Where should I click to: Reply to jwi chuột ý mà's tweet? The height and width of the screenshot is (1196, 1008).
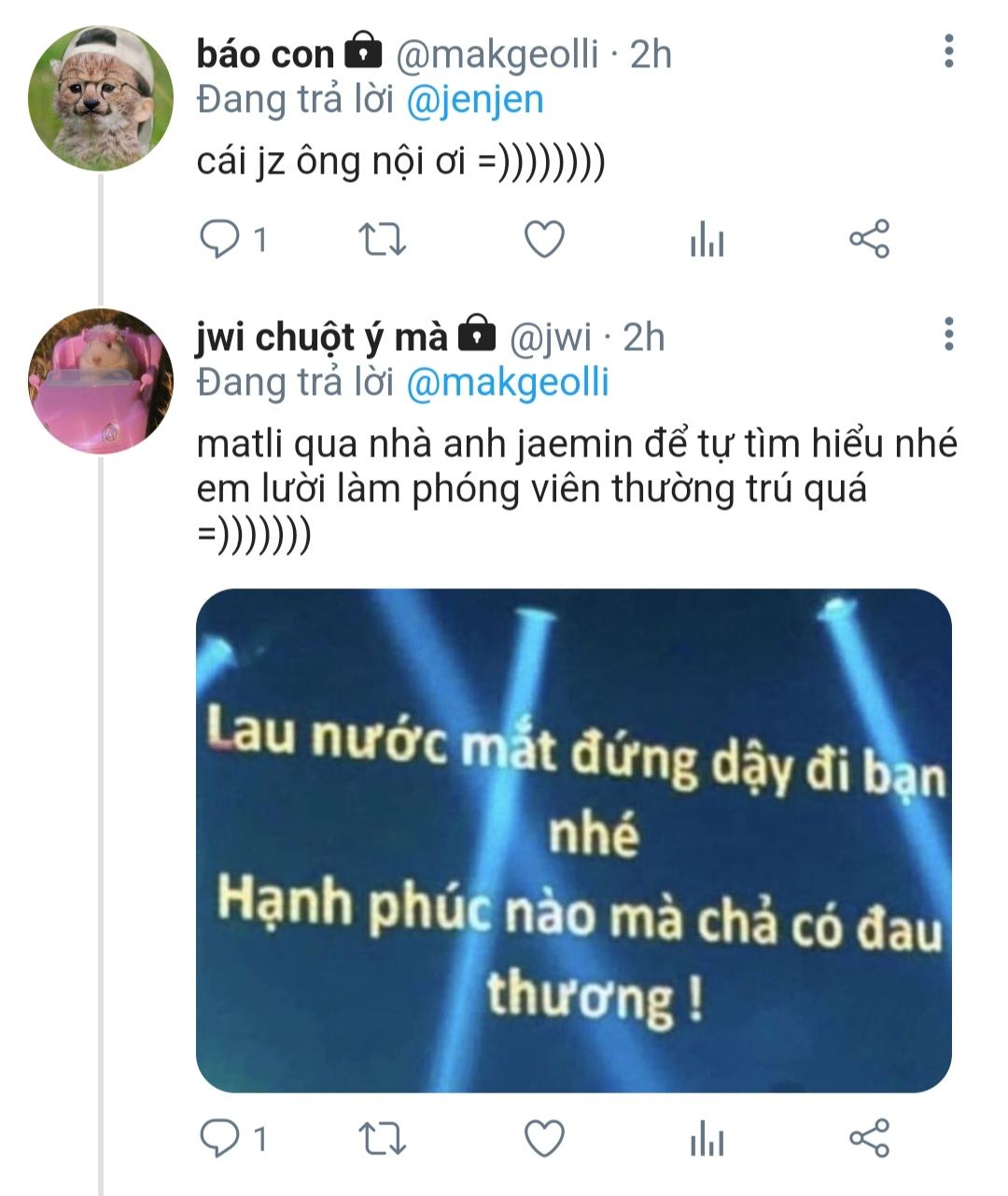click(220, 1138)
